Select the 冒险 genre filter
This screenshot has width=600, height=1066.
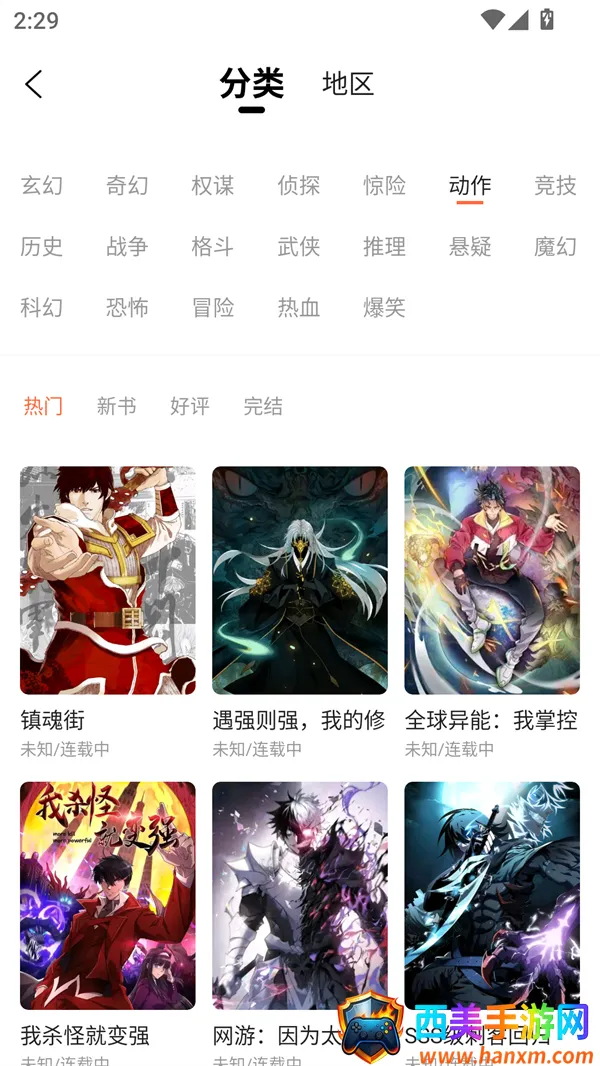pos(213,307)
